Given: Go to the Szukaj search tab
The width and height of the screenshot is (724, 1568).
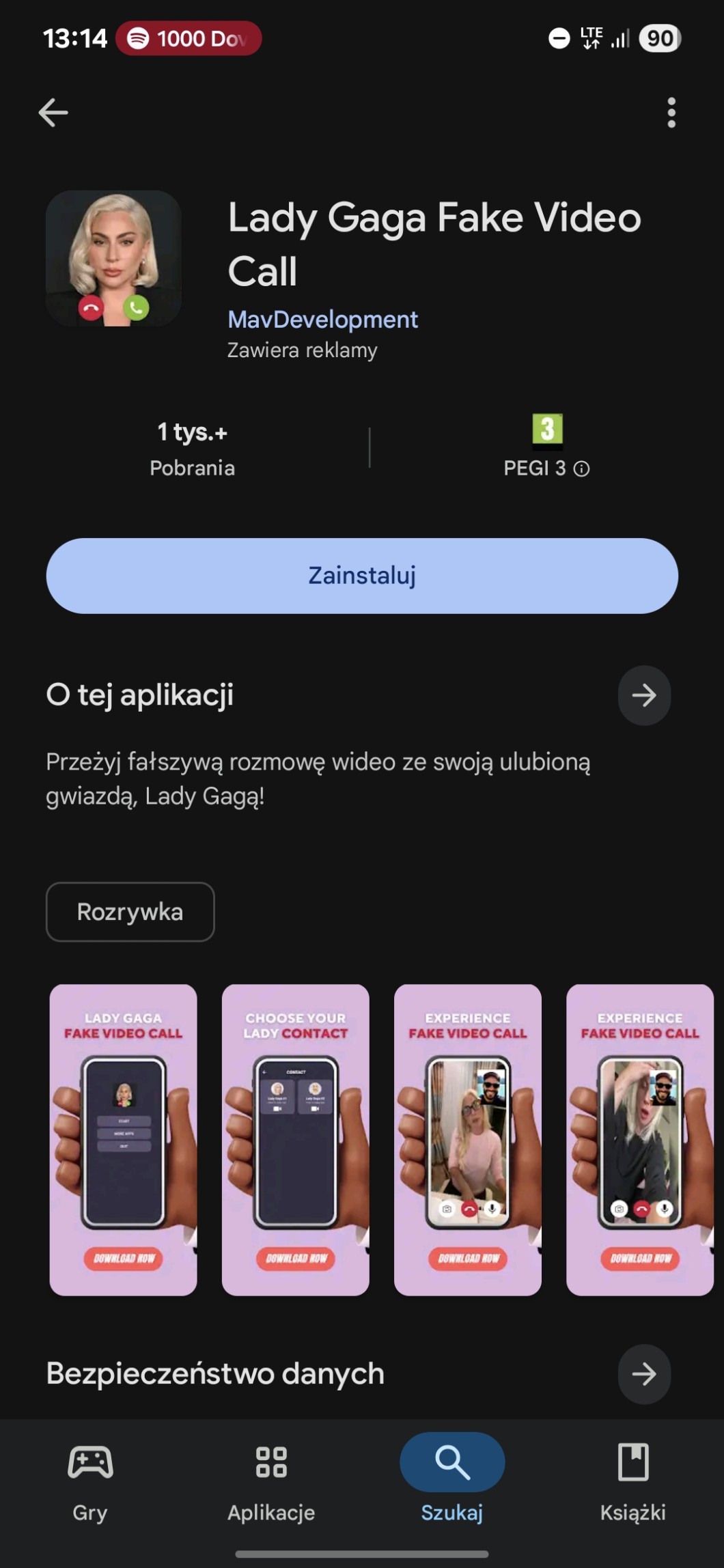Looking at the screenshot, I should [x=452, y=1482].
